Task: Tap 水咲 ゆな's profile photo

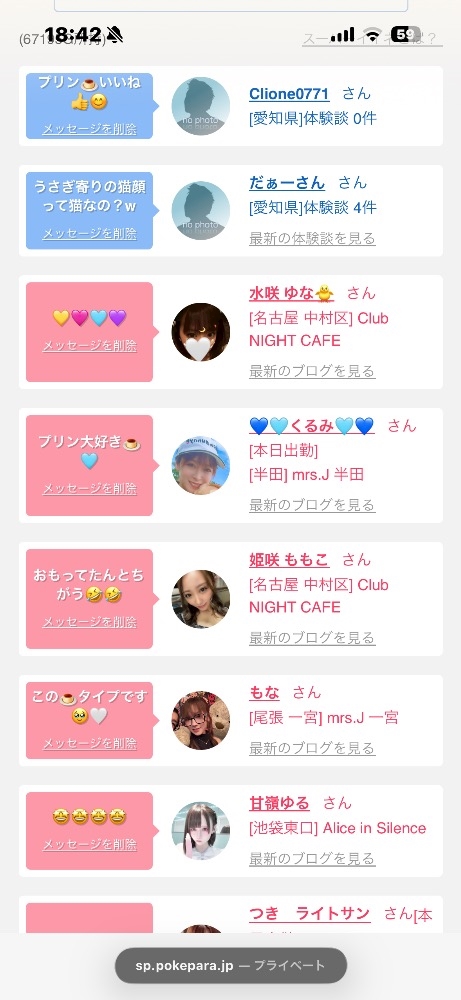Action: (201, 332)
